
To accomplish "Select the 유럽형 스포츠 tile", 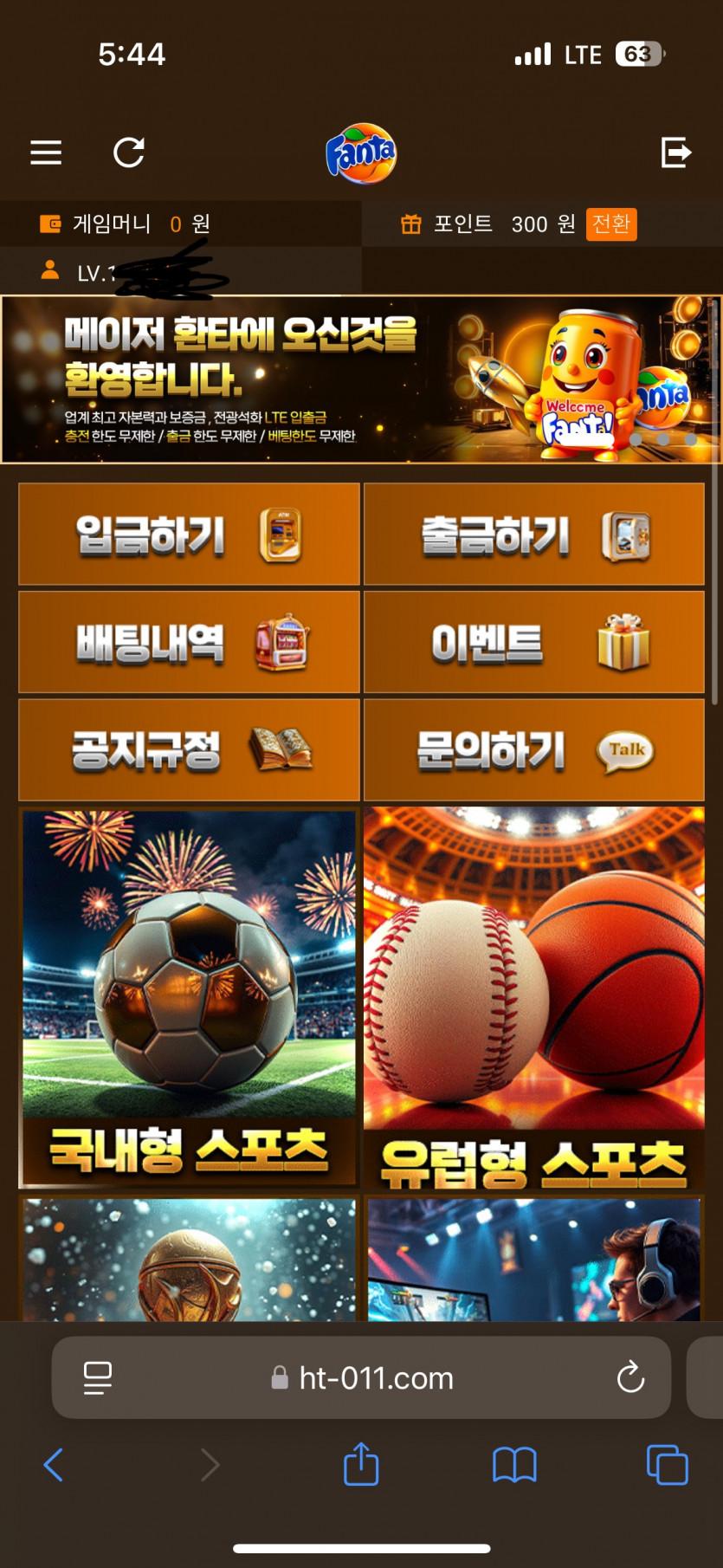I will pos(533,996).
